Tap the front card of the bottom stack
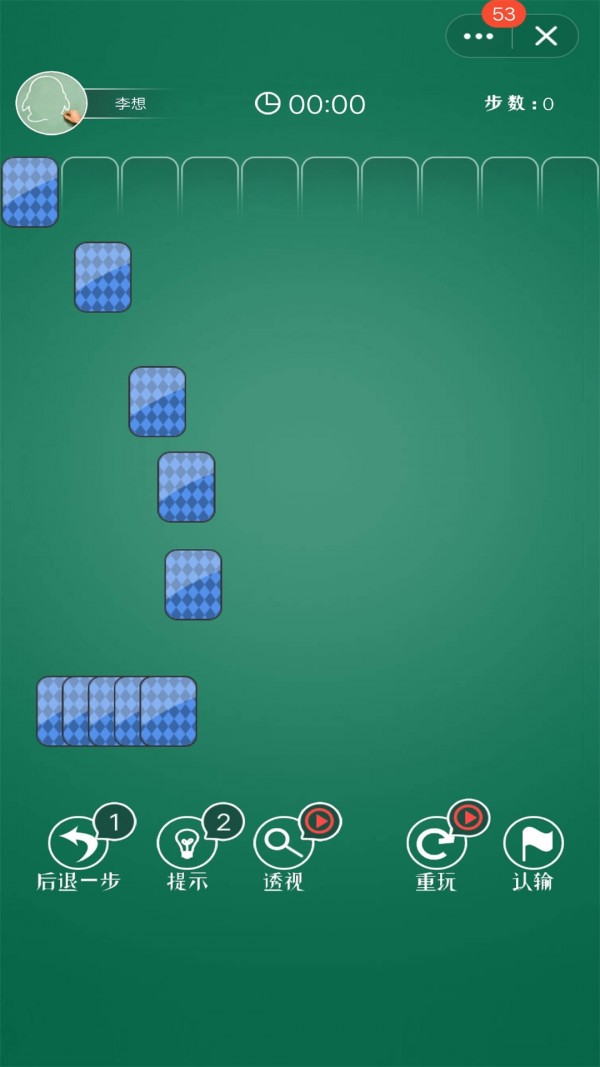The image size is (600, 1067). (168, 711)
